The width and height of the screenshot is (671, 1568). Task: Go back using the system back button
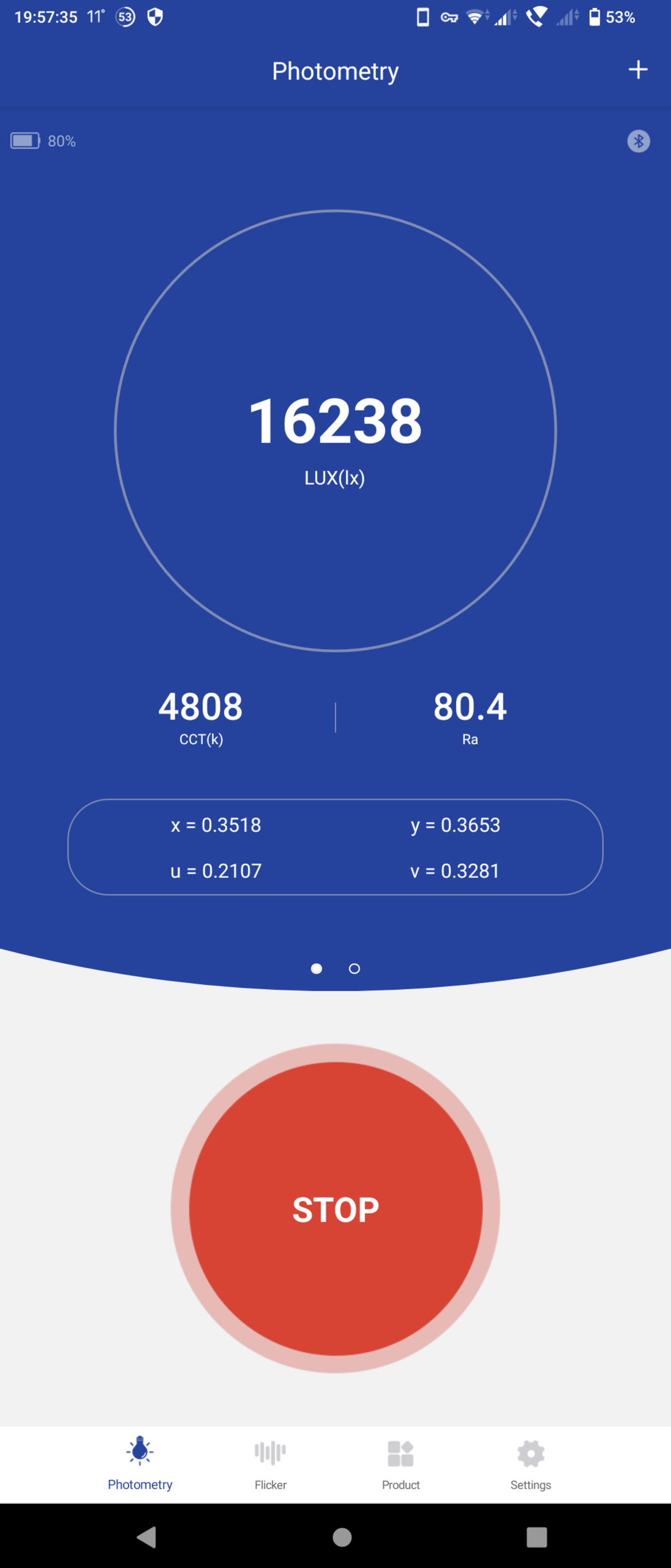point(147,1537)
